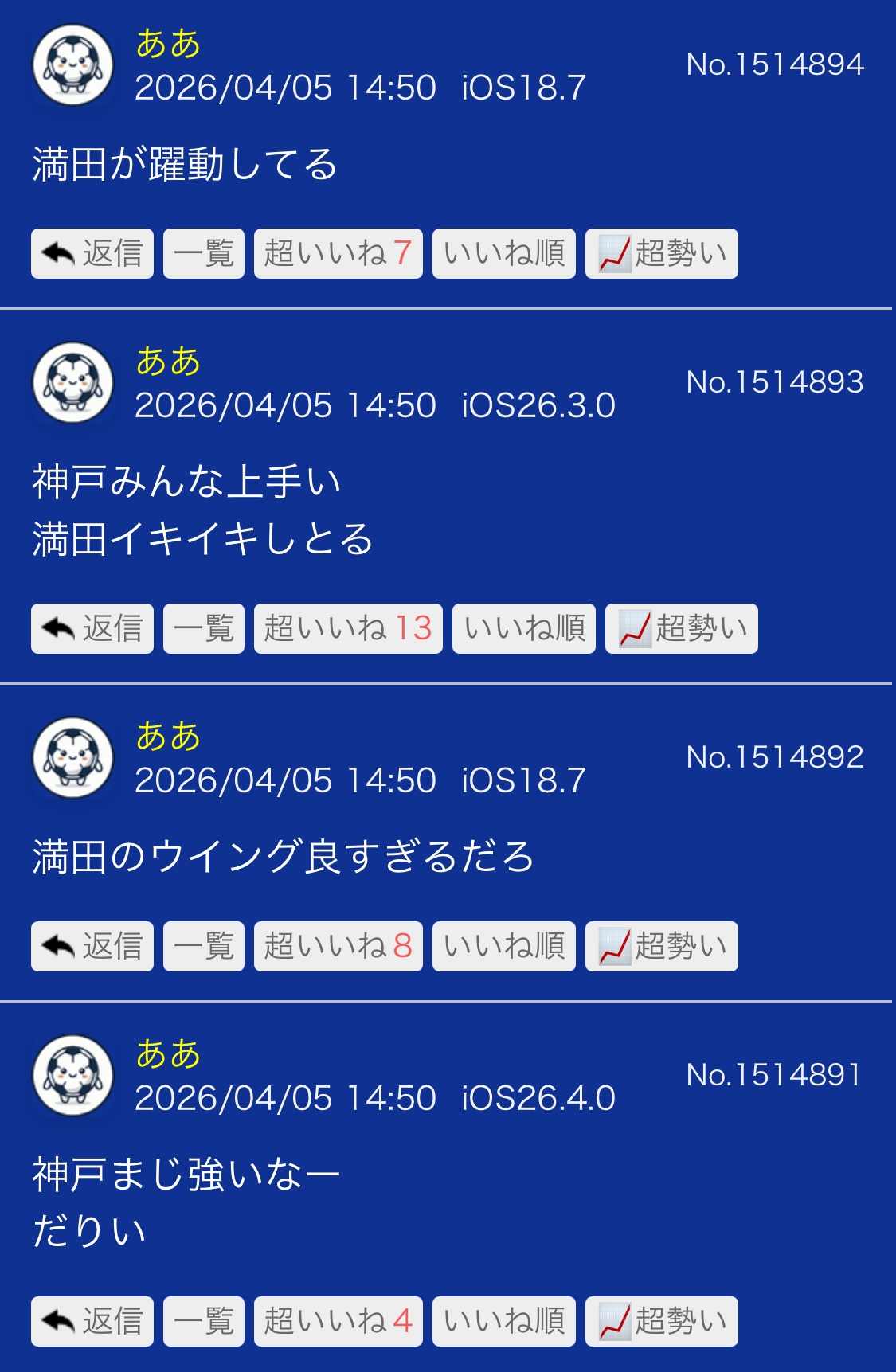This screenshot has height=1372, width=896.
Task: Reply to post No.1514892 with 返信
Action: point(92,947)
